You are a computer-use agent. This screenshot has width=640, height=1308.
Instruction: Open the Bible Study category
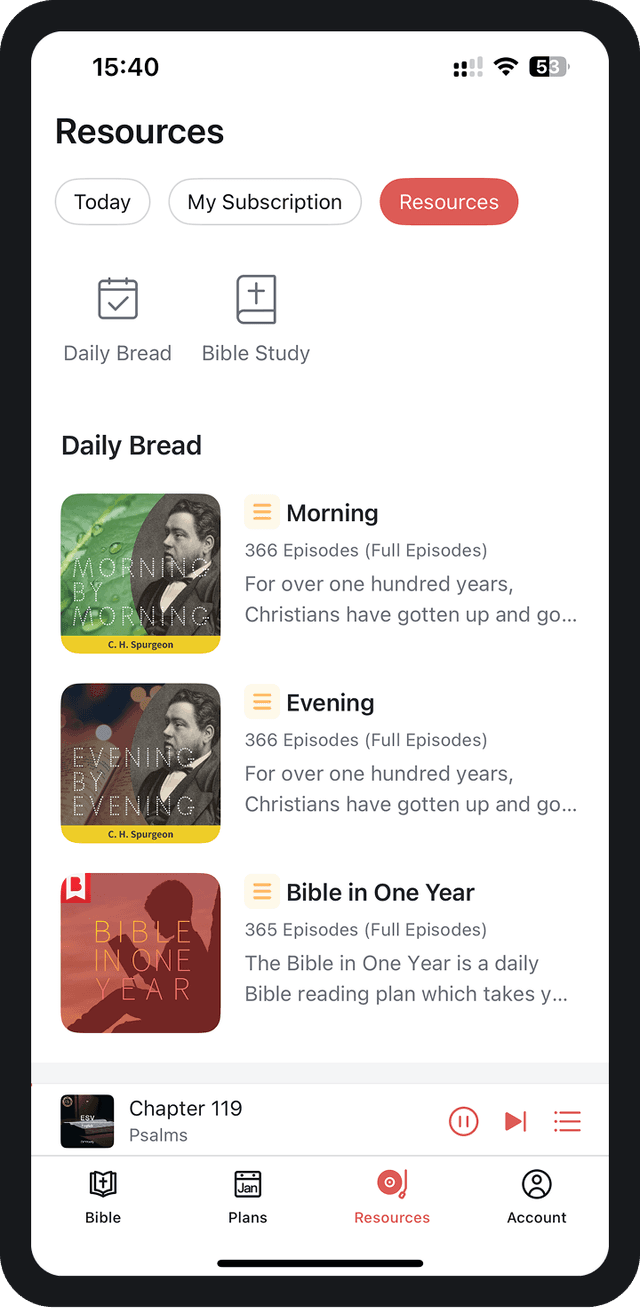coord(256,320)
